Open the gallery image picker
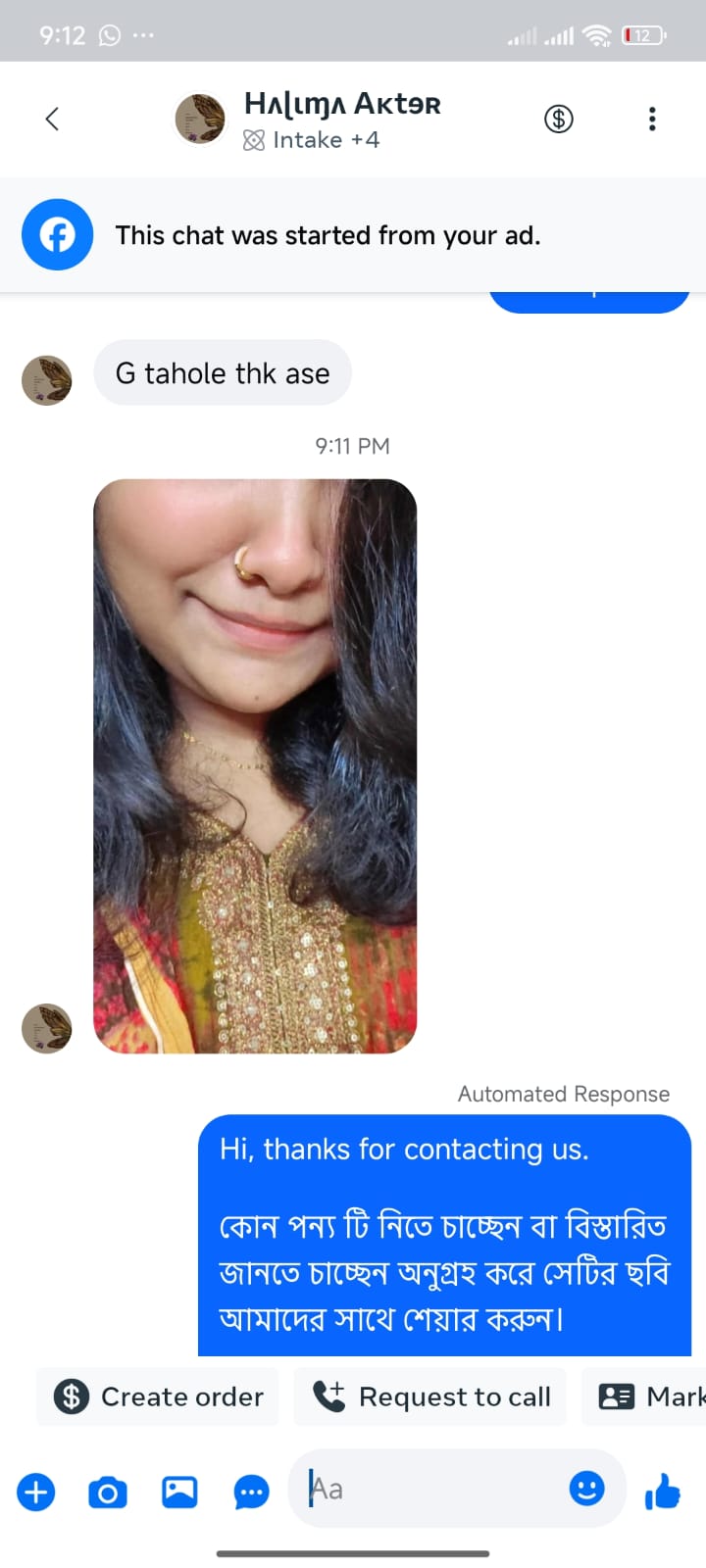This screenshot has width=706, height=1568. pyautogui.click(x=179, y=1493)
